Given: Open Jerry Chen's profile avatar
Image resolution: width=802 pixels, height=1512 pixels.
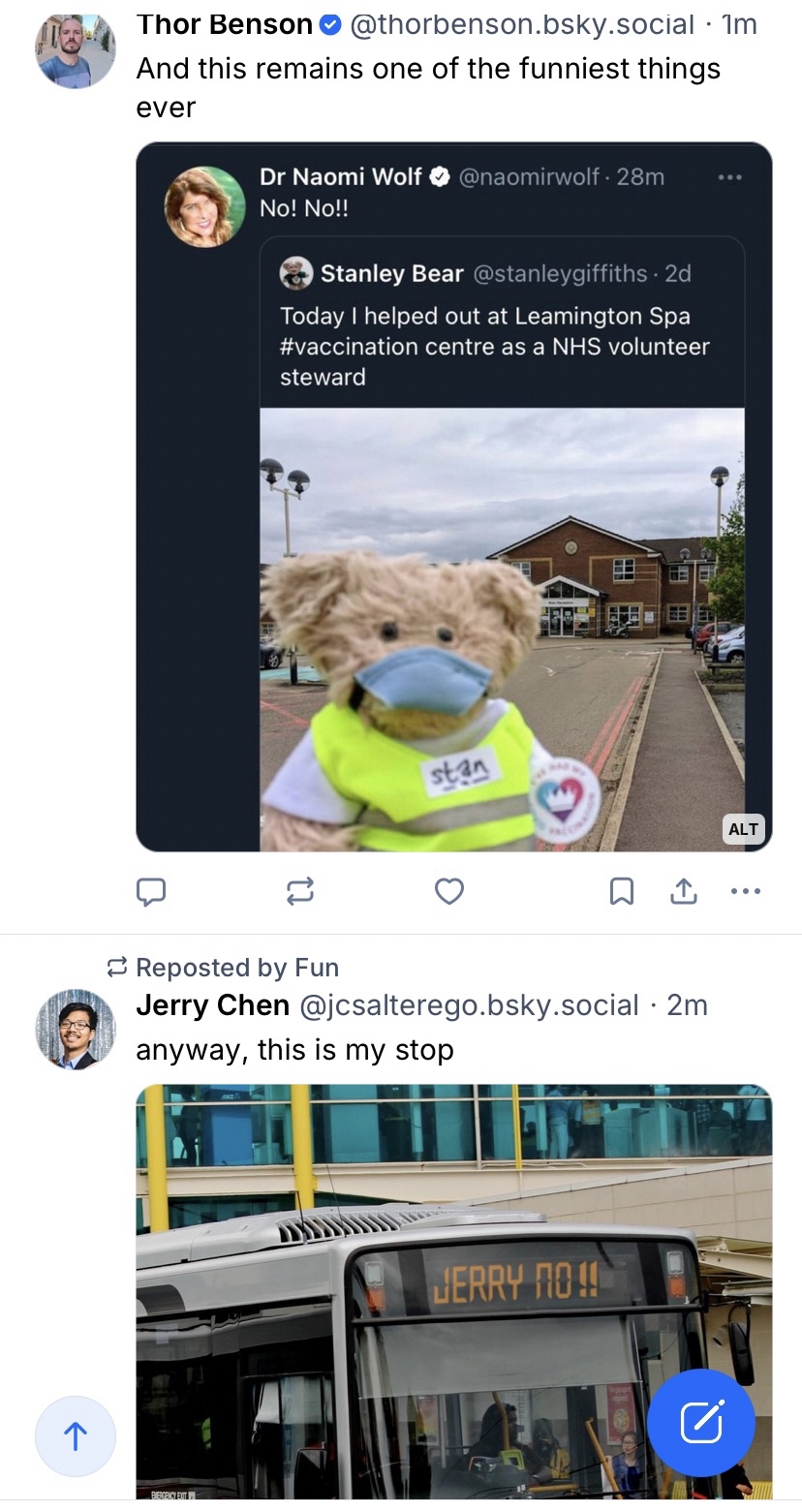Looking at the screenshot, I should click(76, 1029).
